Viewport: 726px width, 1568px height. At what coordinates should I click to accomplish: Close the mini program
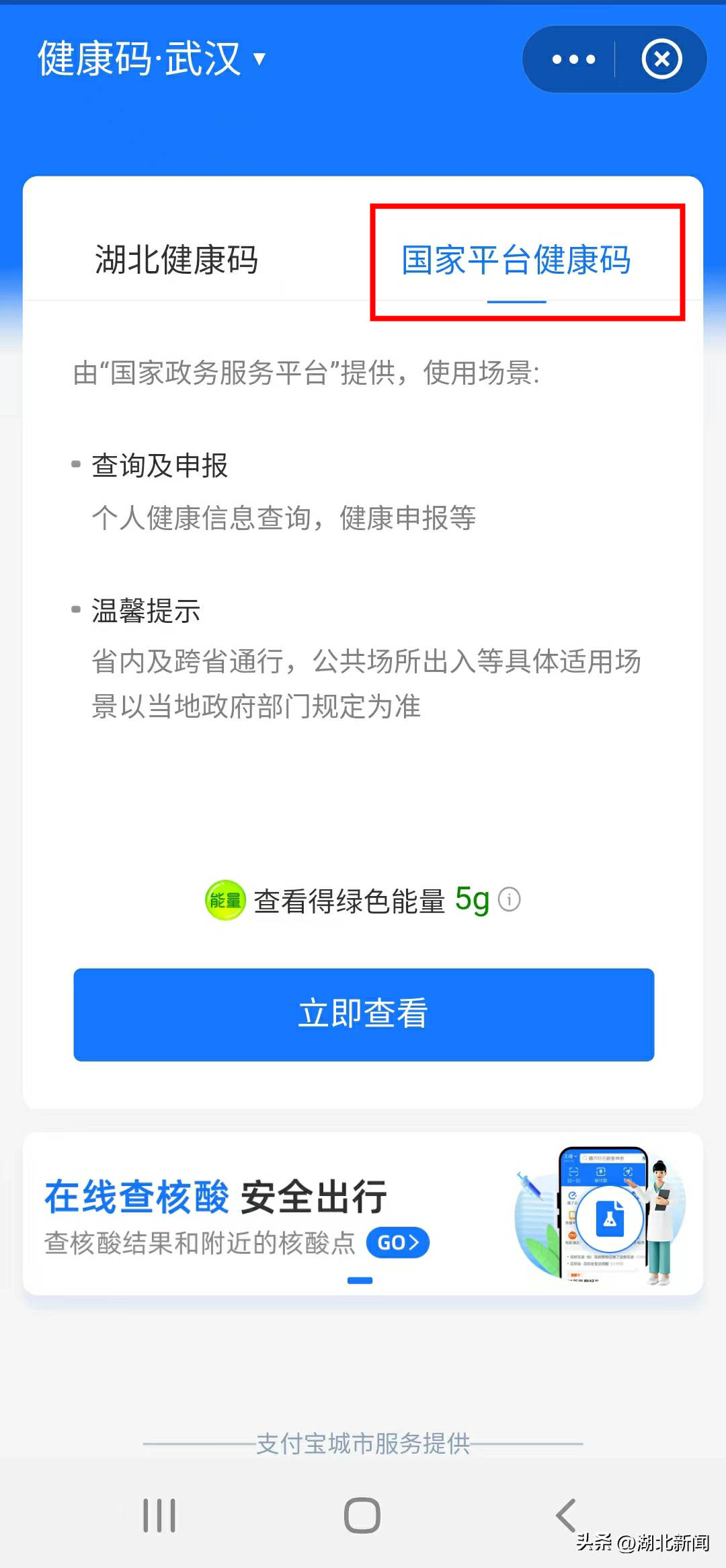click(661, 59)
